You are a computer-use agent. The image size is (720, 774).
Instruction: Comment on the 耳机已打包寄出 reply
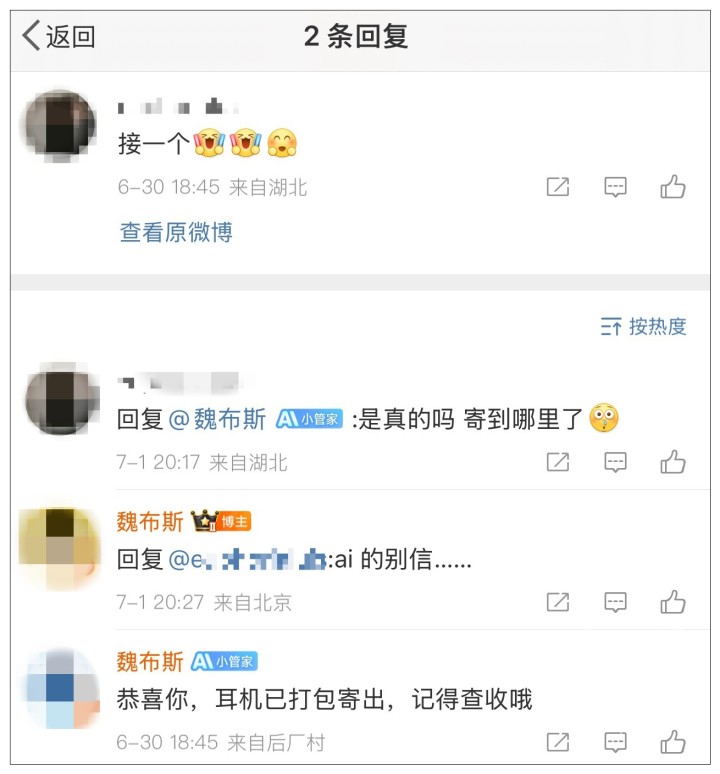pos(616,743)
